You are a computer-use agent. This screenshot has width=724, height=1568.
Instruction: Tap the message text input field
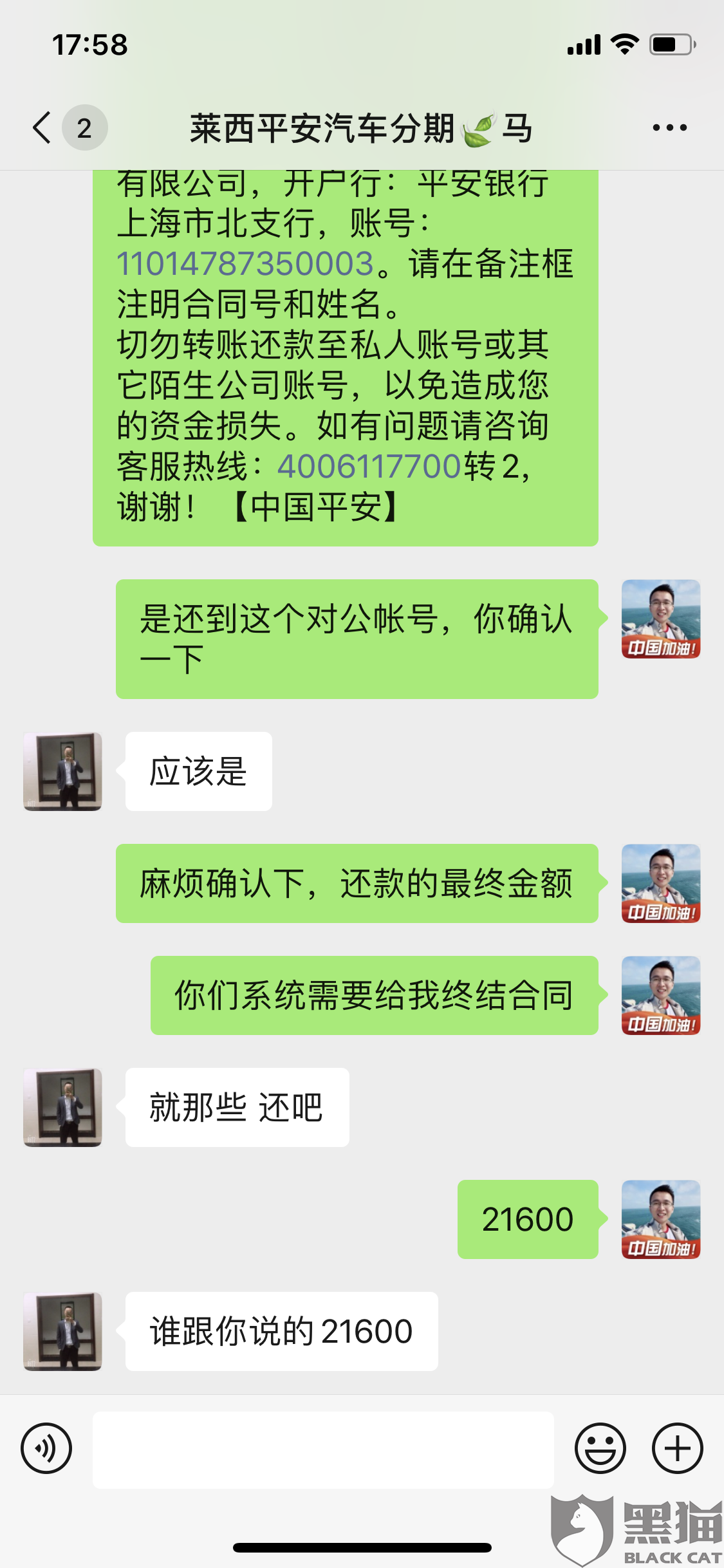[323, 1450]
